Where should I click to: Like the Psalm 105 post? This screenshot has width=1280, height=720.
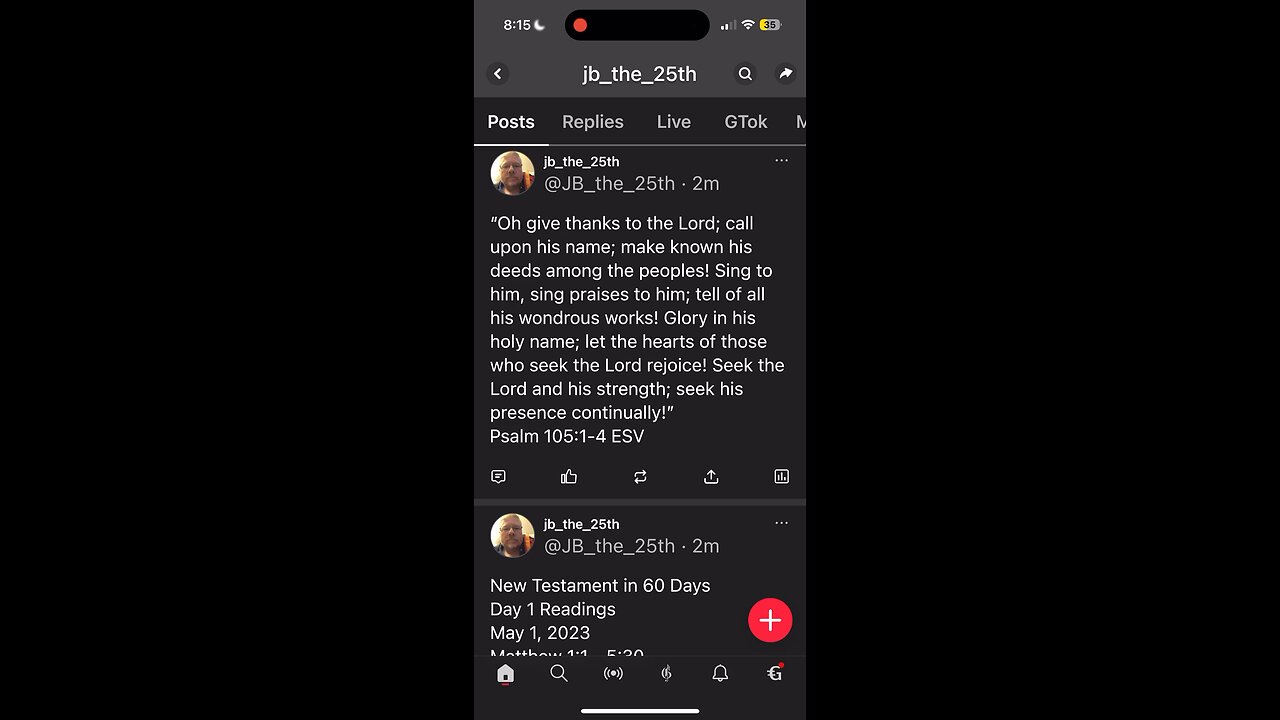tap(569, 477)
